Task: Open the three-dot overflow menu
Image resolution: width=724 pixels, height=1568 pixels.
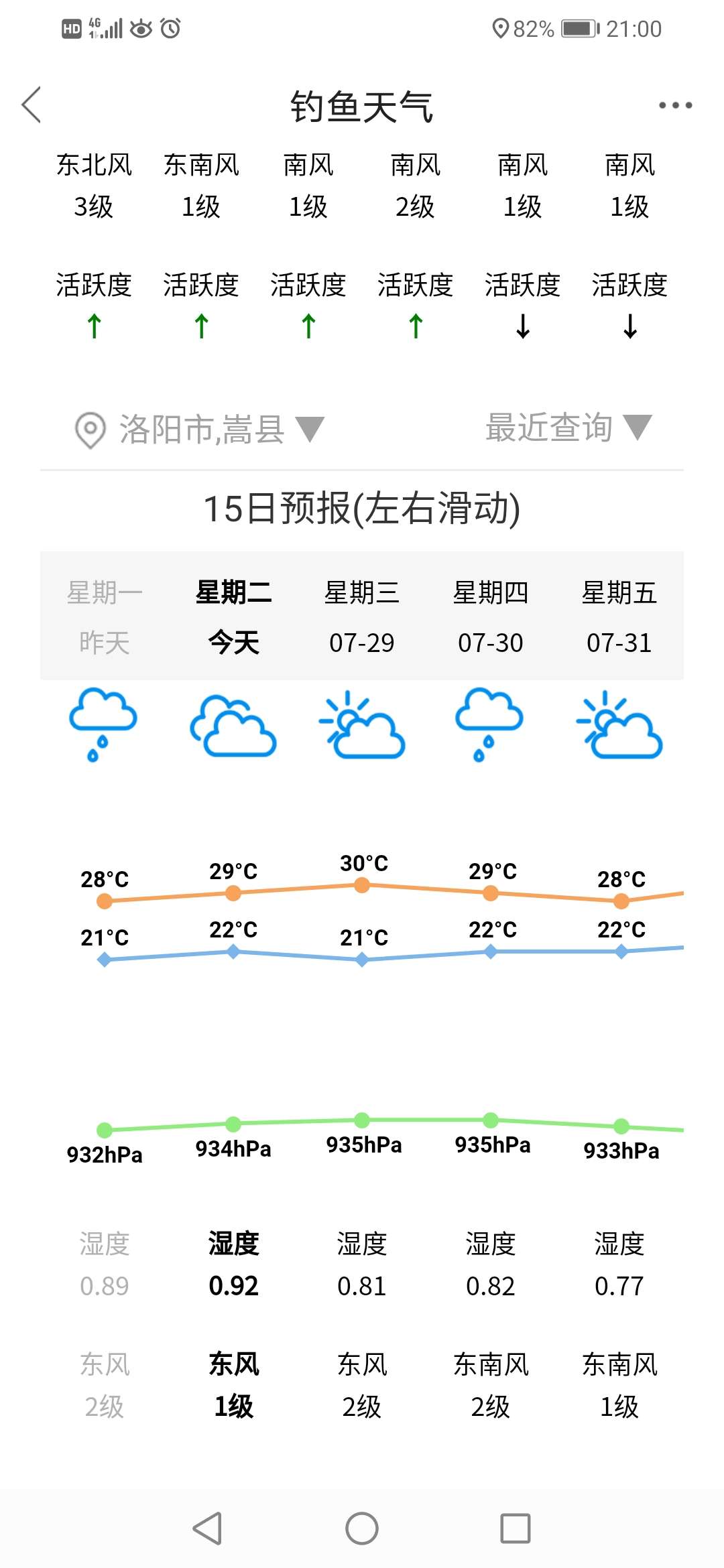Action: (x=674, y=105)
